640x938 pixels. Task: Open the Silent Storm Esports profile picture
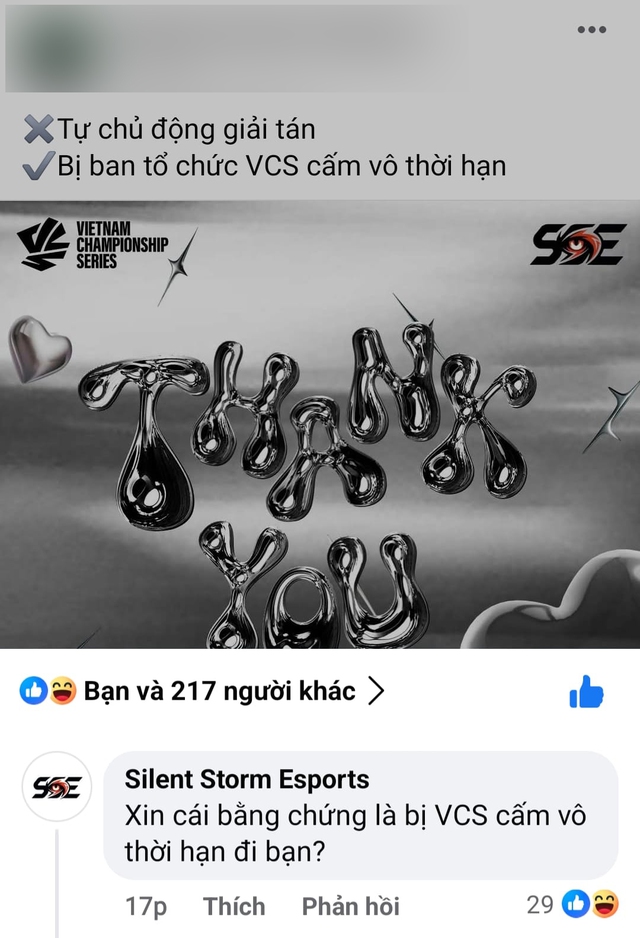pos(57,786)
